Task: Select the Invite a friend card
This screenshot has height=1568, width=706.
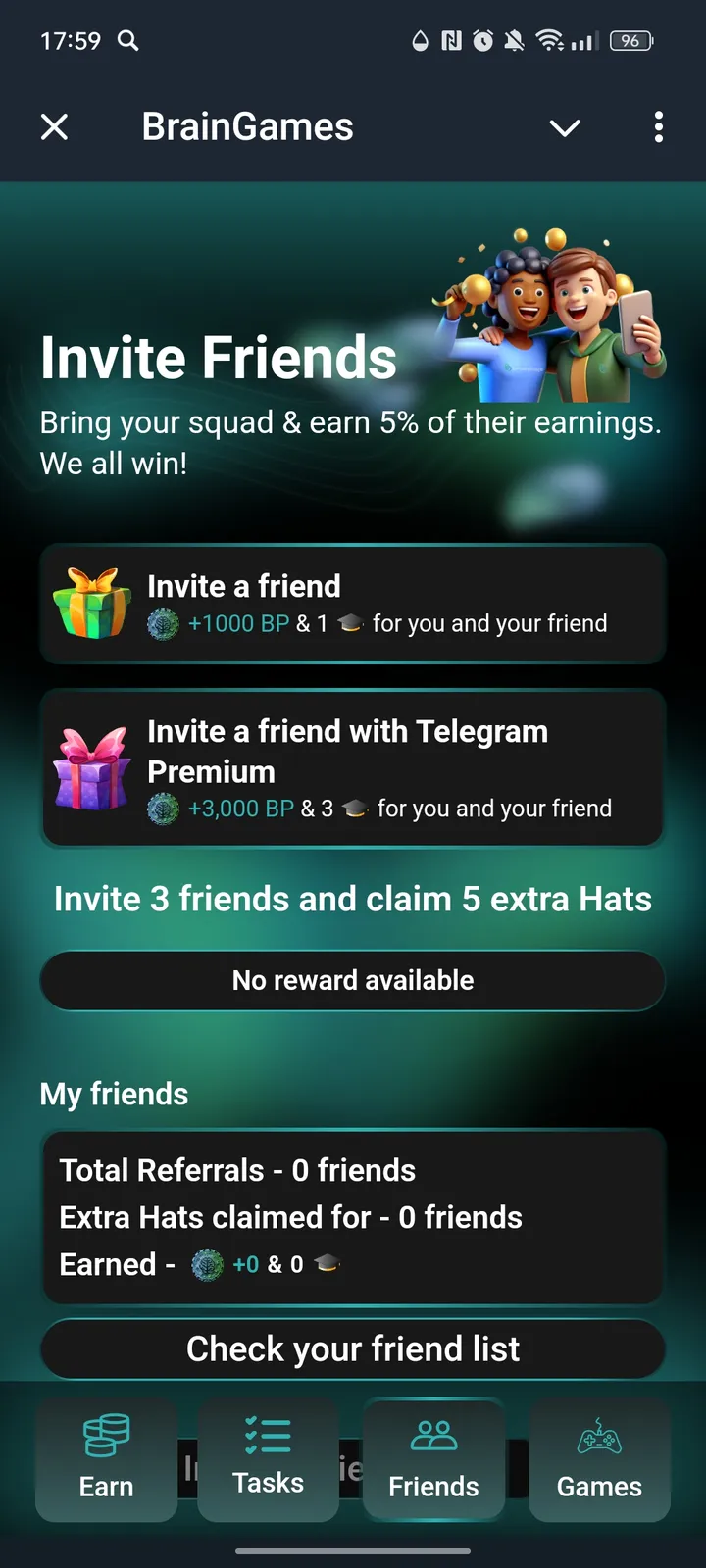Action: [353, 604]
